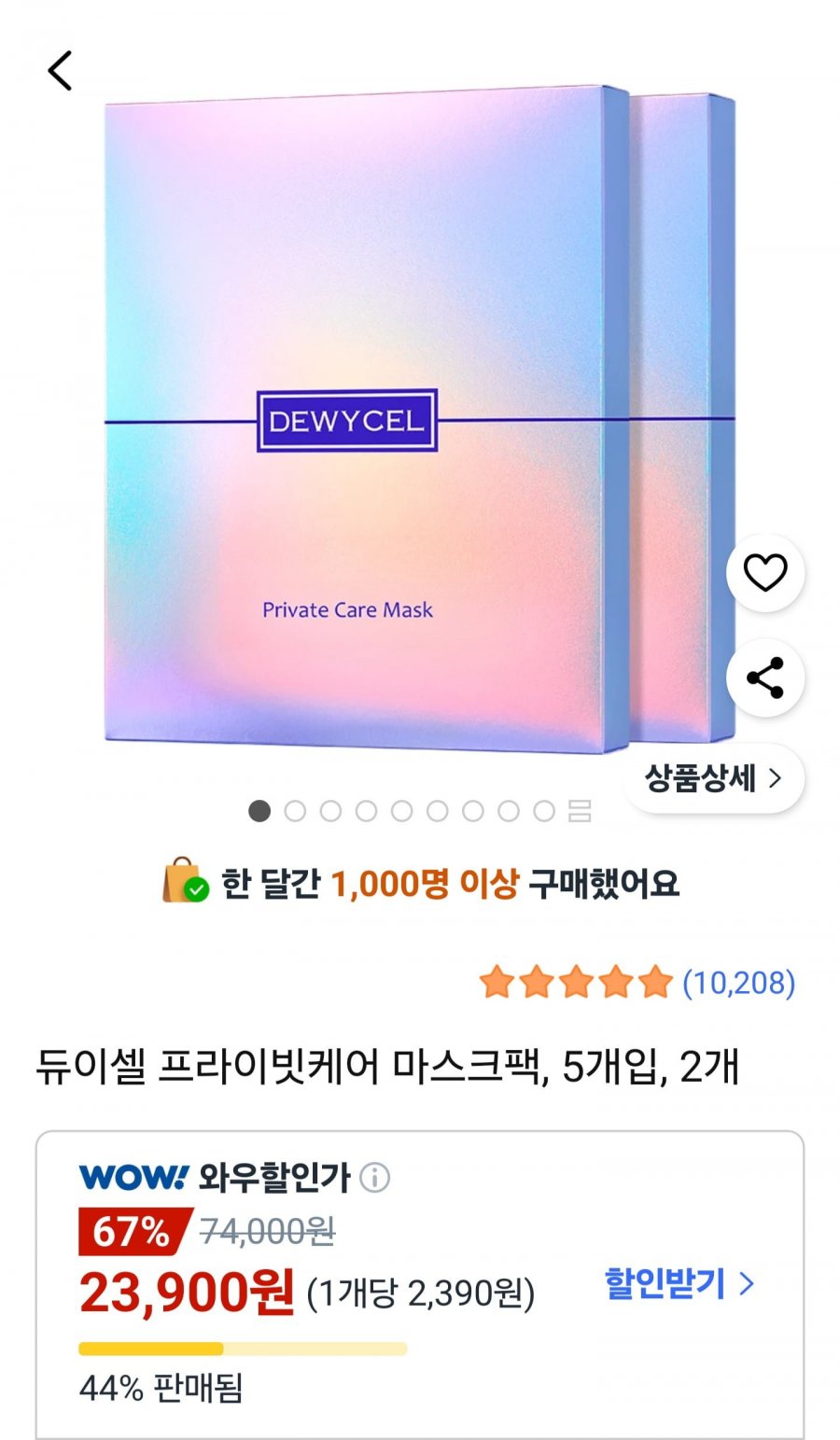Show info about 와우할인가
The height and width of the screenshot is (1440, 840).
[375, 1178]
